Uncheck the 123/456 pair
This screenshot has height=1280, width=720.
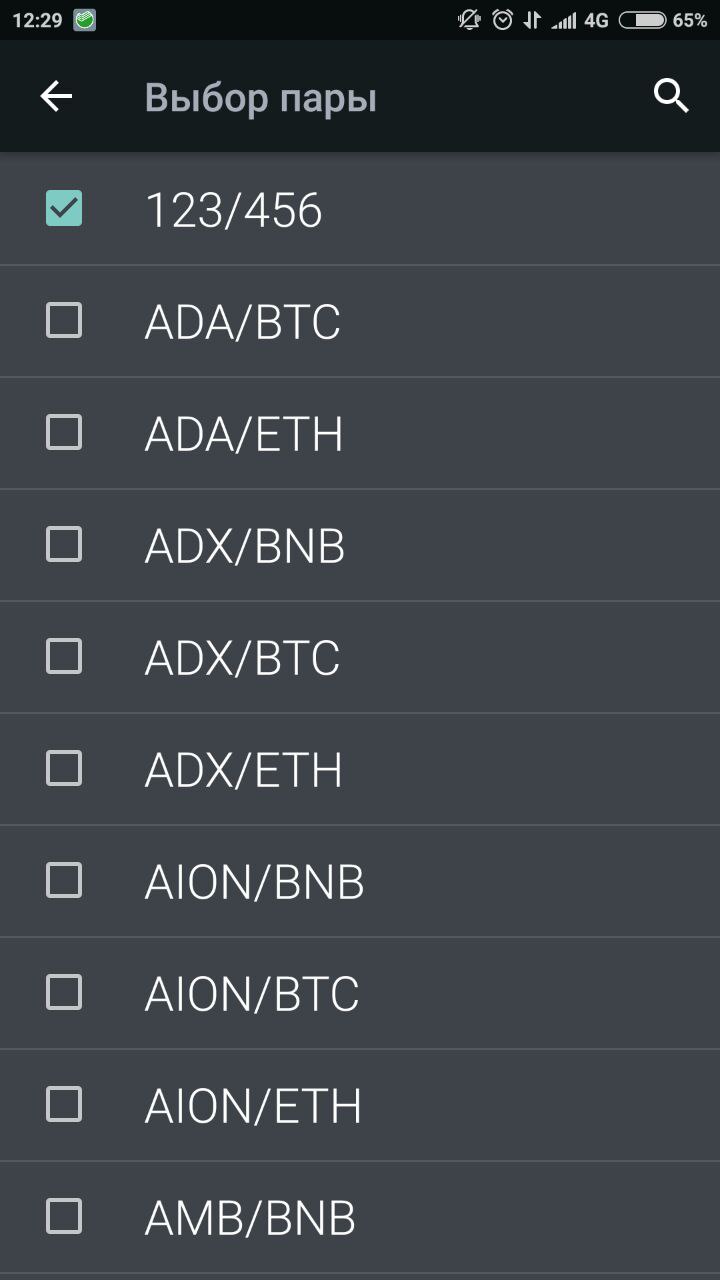(x=64, y=208)
